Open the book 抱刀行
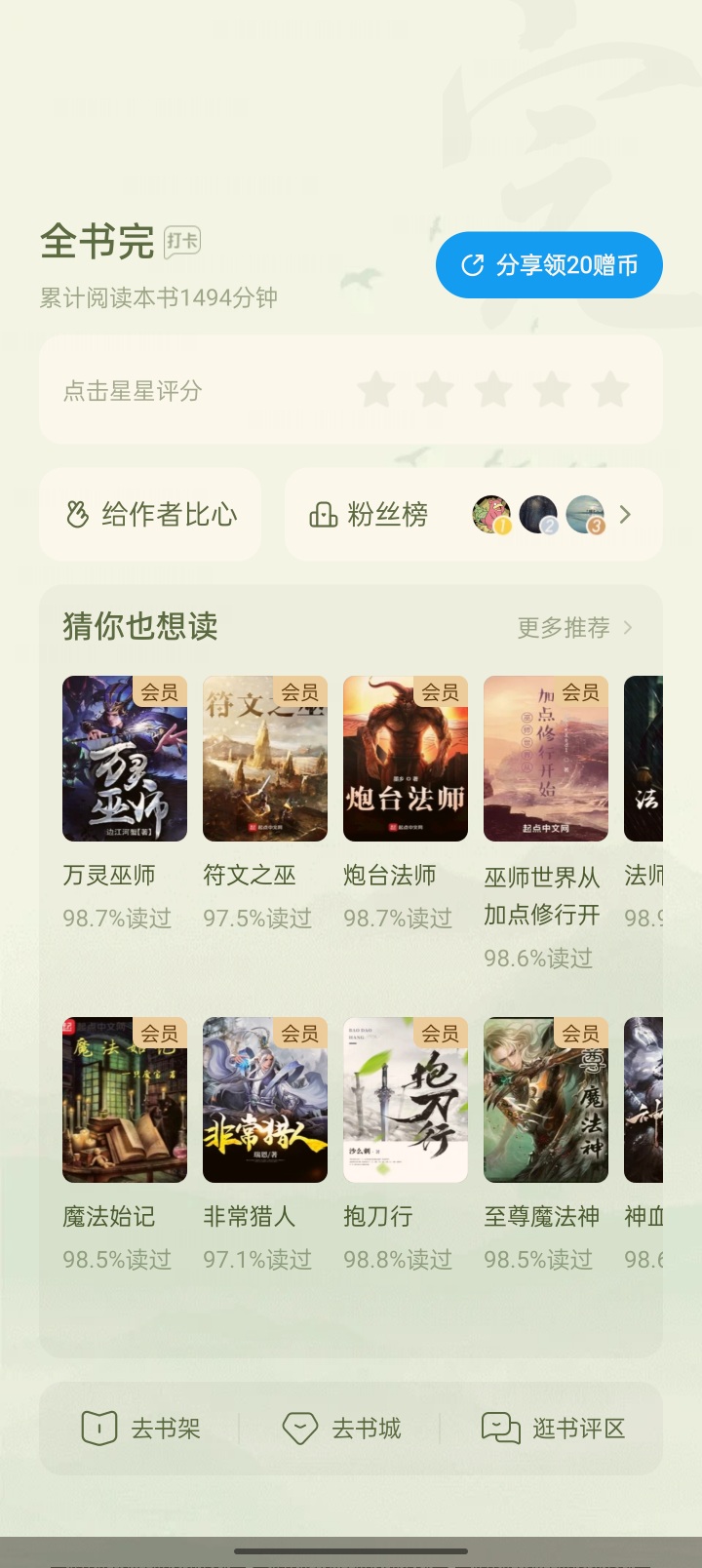The height and width of the screenshot is (1568, 702). pos(406,1100)
